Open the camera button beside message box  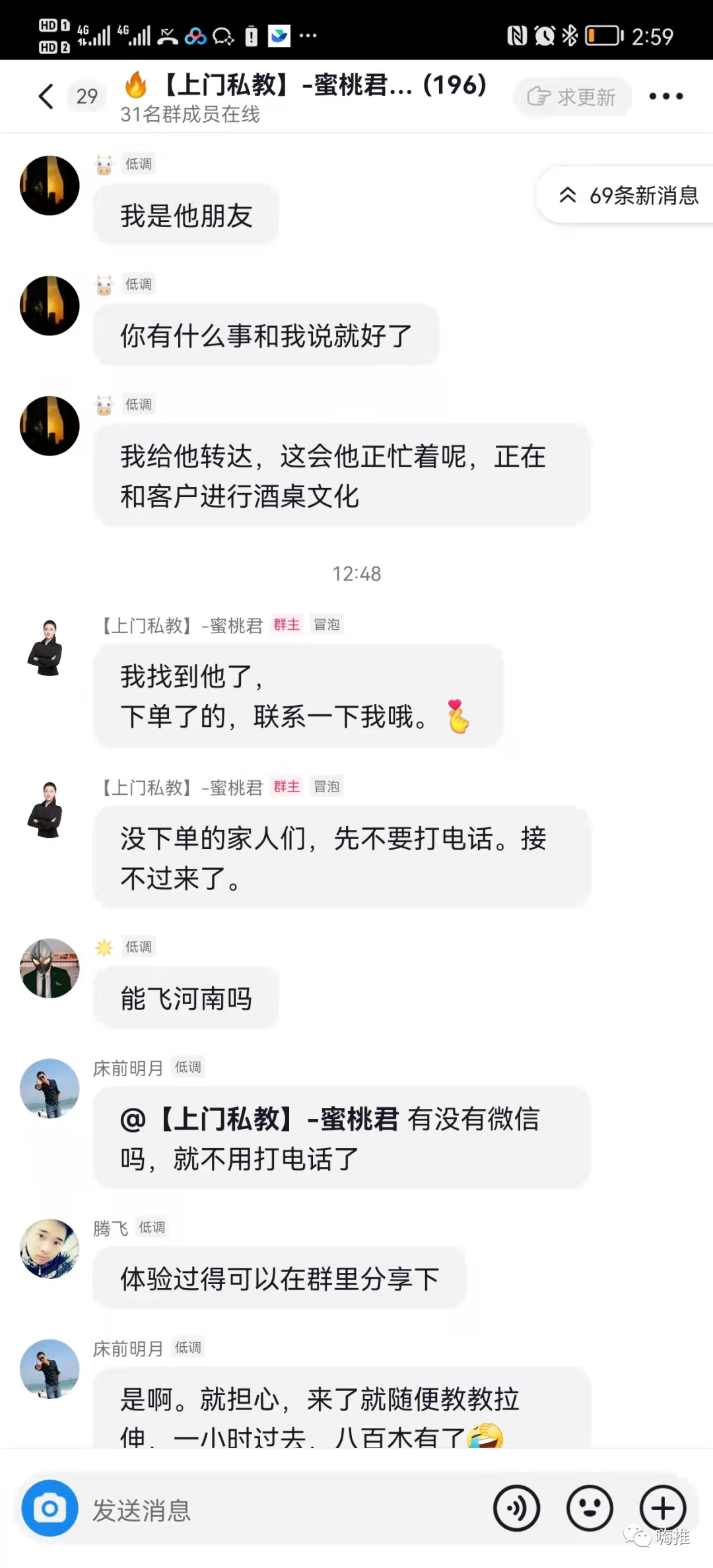[50, 1509]
